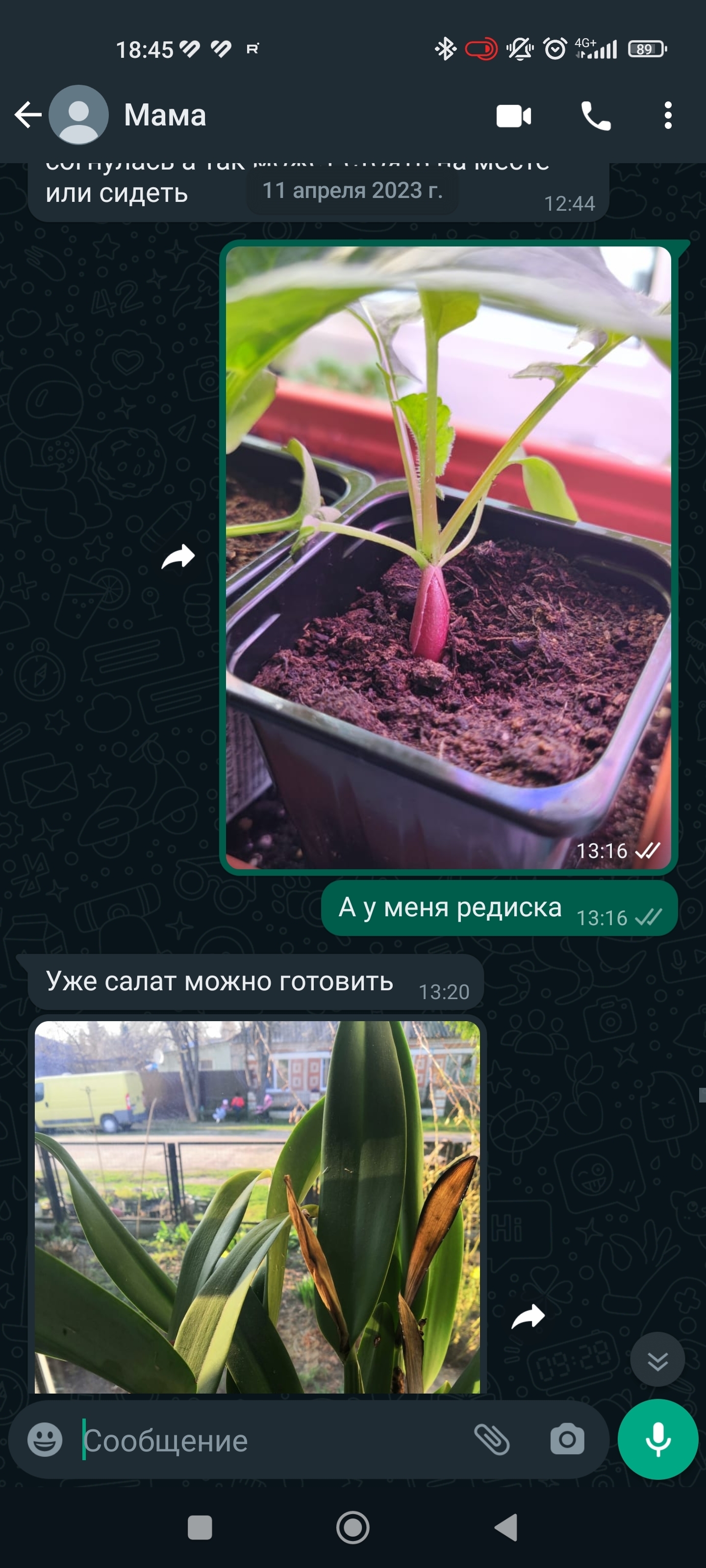Open Мама's contact profile
Screen dimensions: 706x1568
(164, 115)
